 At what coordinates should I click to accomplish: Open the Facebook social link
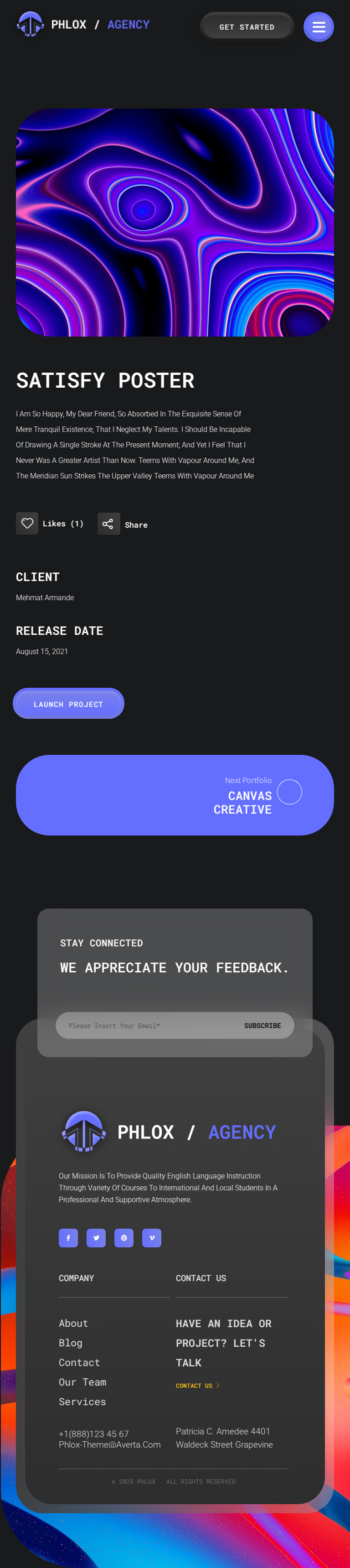(x=68, y=1237)
